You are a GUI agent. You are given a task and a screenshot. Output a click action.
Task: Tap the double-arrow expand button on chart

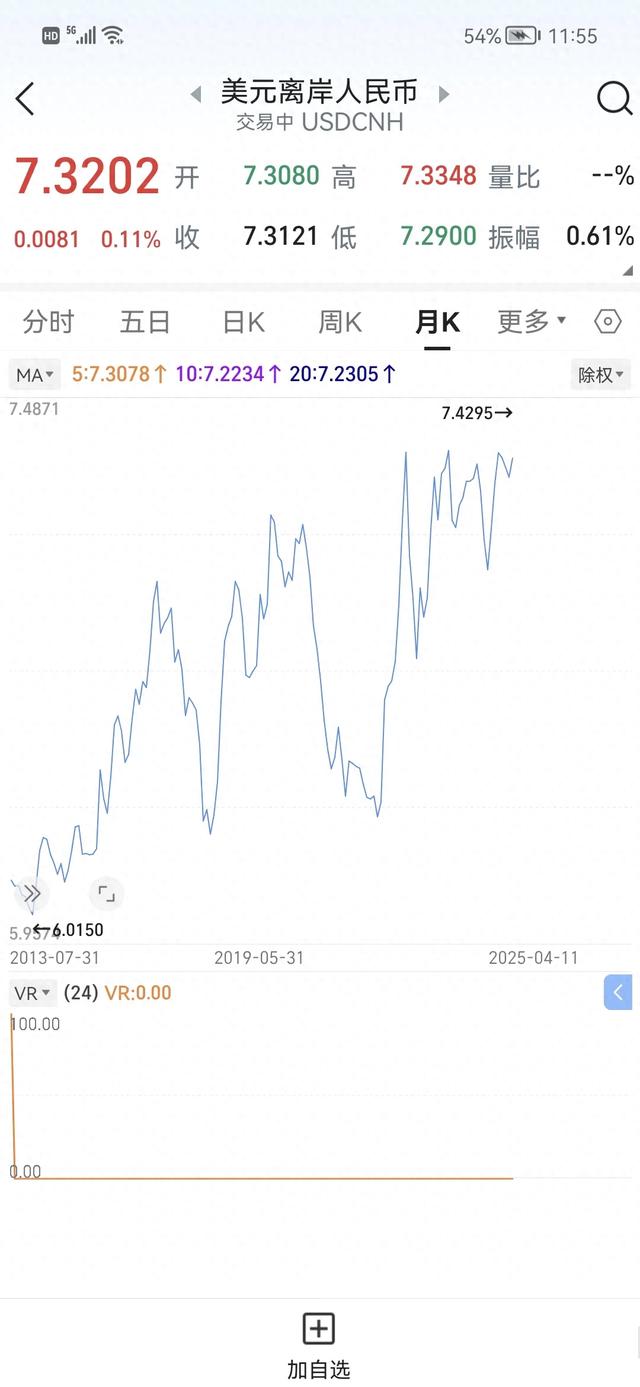coord(33,893)
